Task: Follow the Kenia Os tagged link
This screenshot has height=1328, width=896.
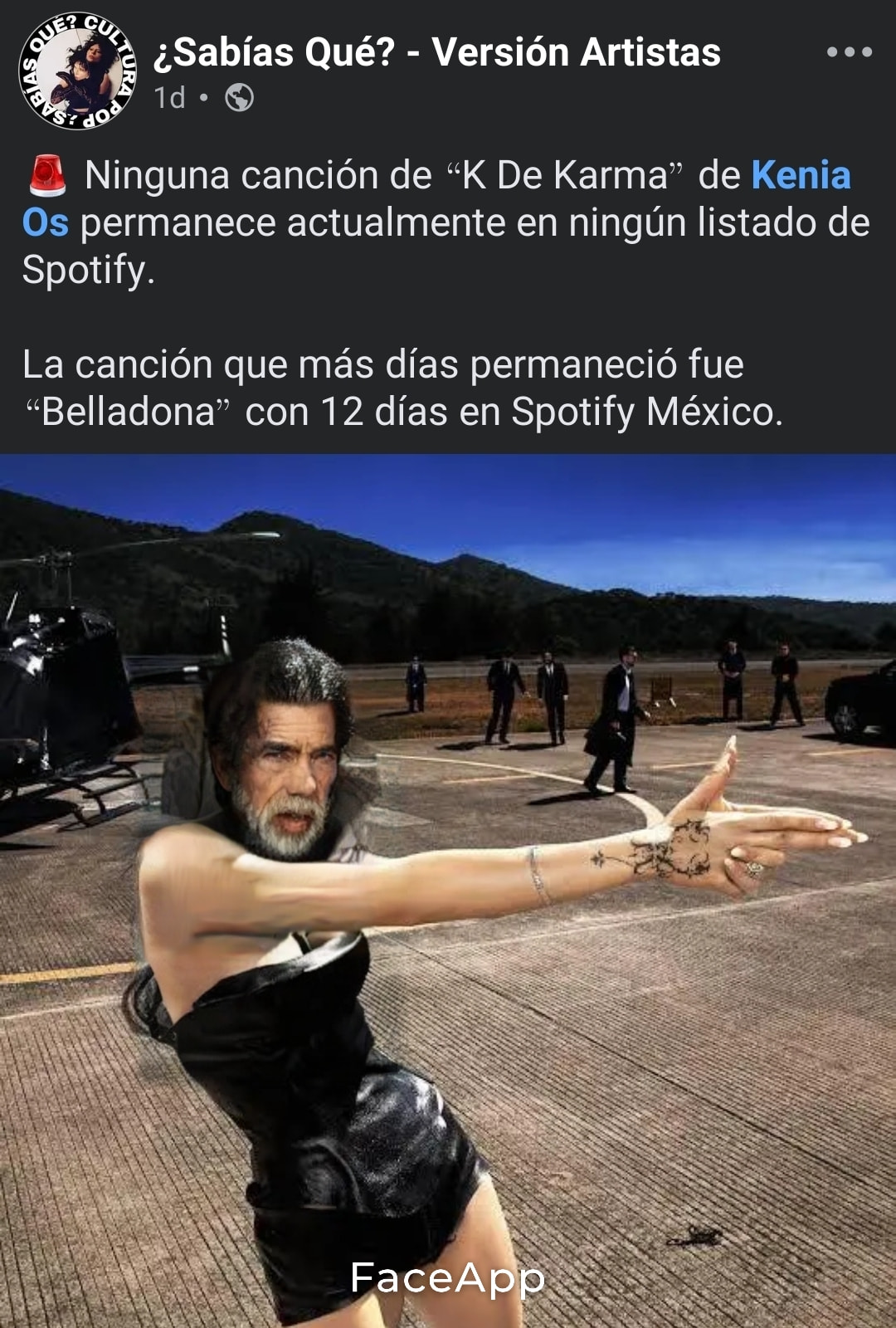Action: [x=800, y=176]
